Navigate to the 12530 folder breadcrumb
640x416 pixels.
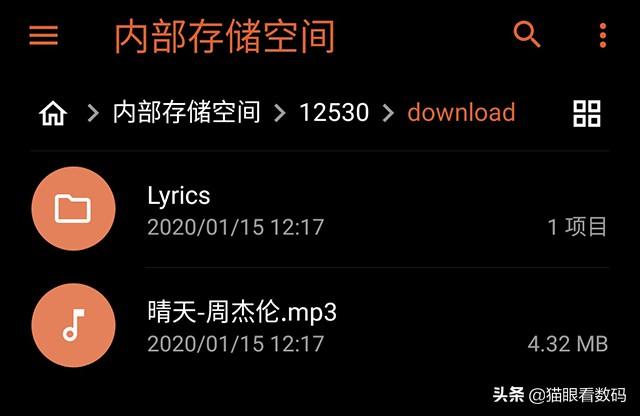(x=334, y=112)
